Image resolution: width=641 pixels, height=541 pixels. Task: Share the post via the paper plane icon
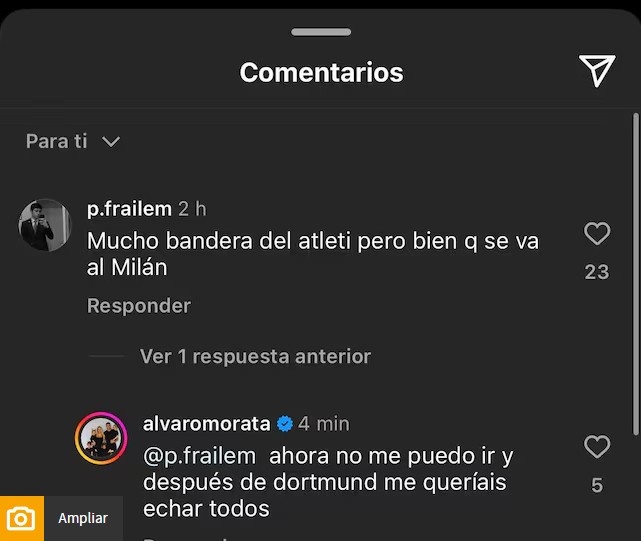(596, 71)
